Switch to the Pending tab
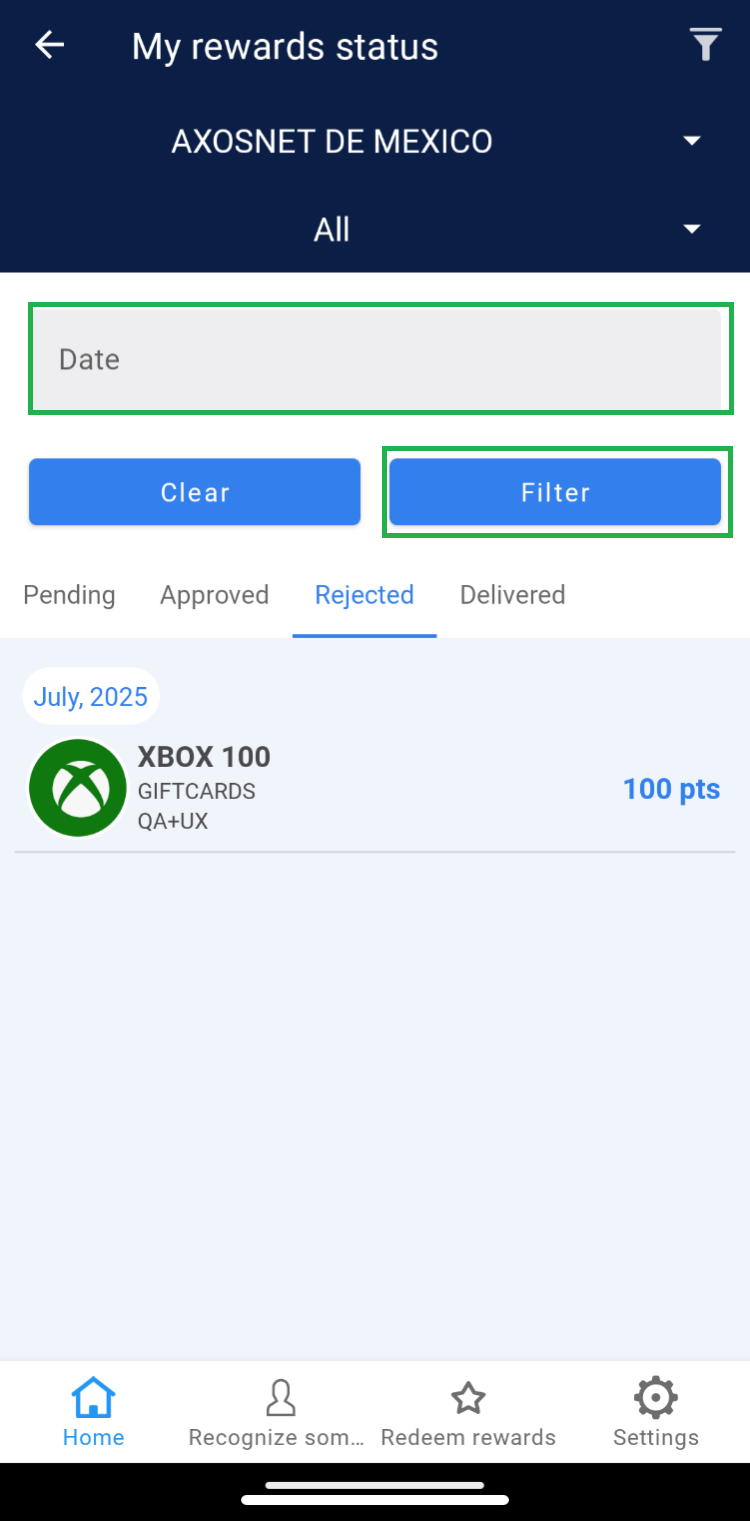The height and width of the screenshot is (1521, 750). pyautogui.click(x=69, y=595)
